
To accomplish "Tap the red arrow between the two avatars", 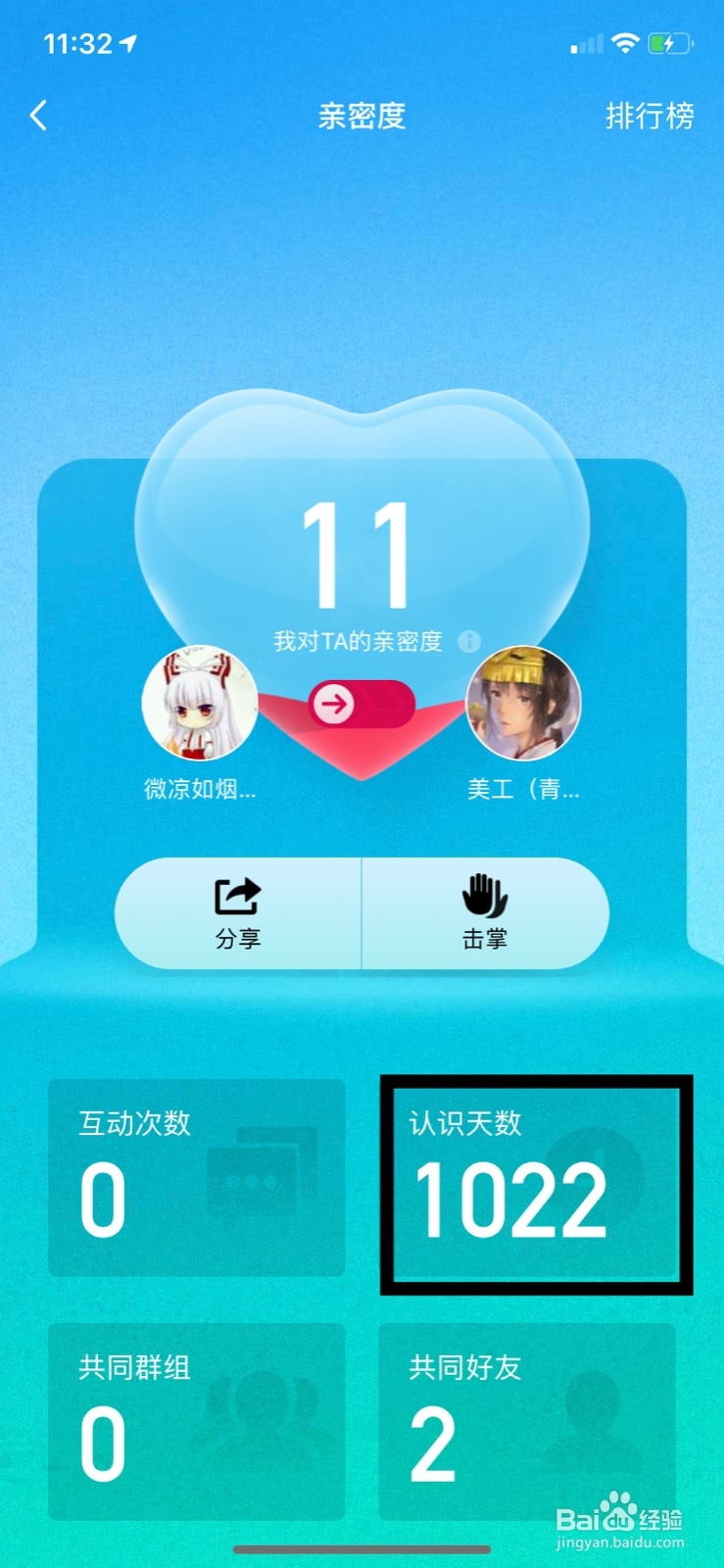I will 331,703.
